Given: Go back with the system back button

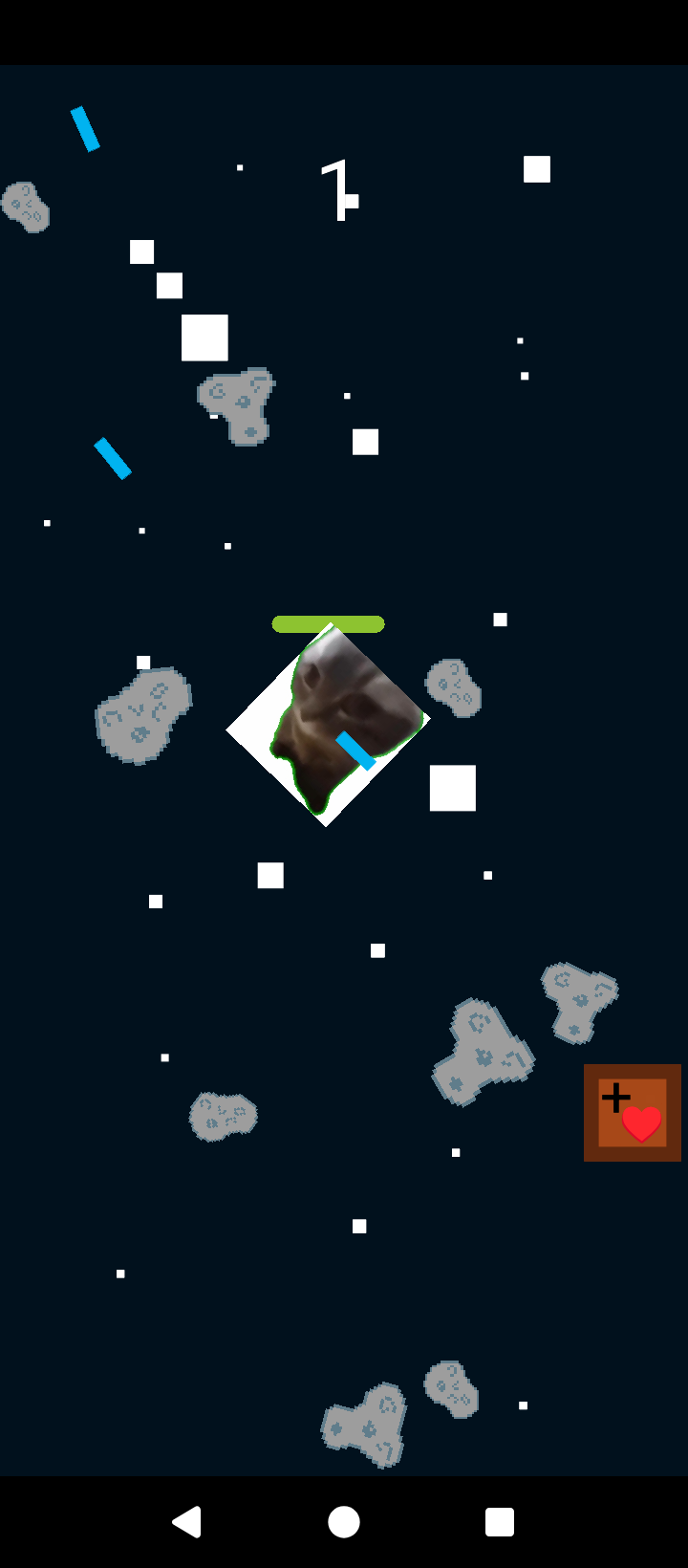Looking at the screenshot, I should click(x=187, y=1522).
